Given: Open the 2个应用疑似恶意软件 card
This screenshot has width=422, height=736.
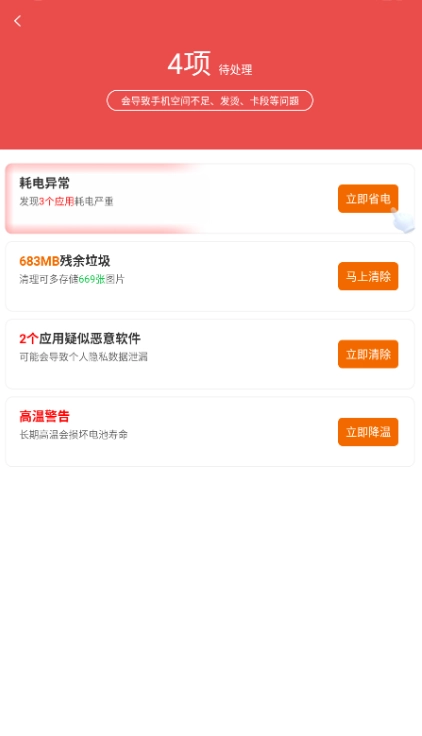Looking at the screenshot, I should point(210,354).
